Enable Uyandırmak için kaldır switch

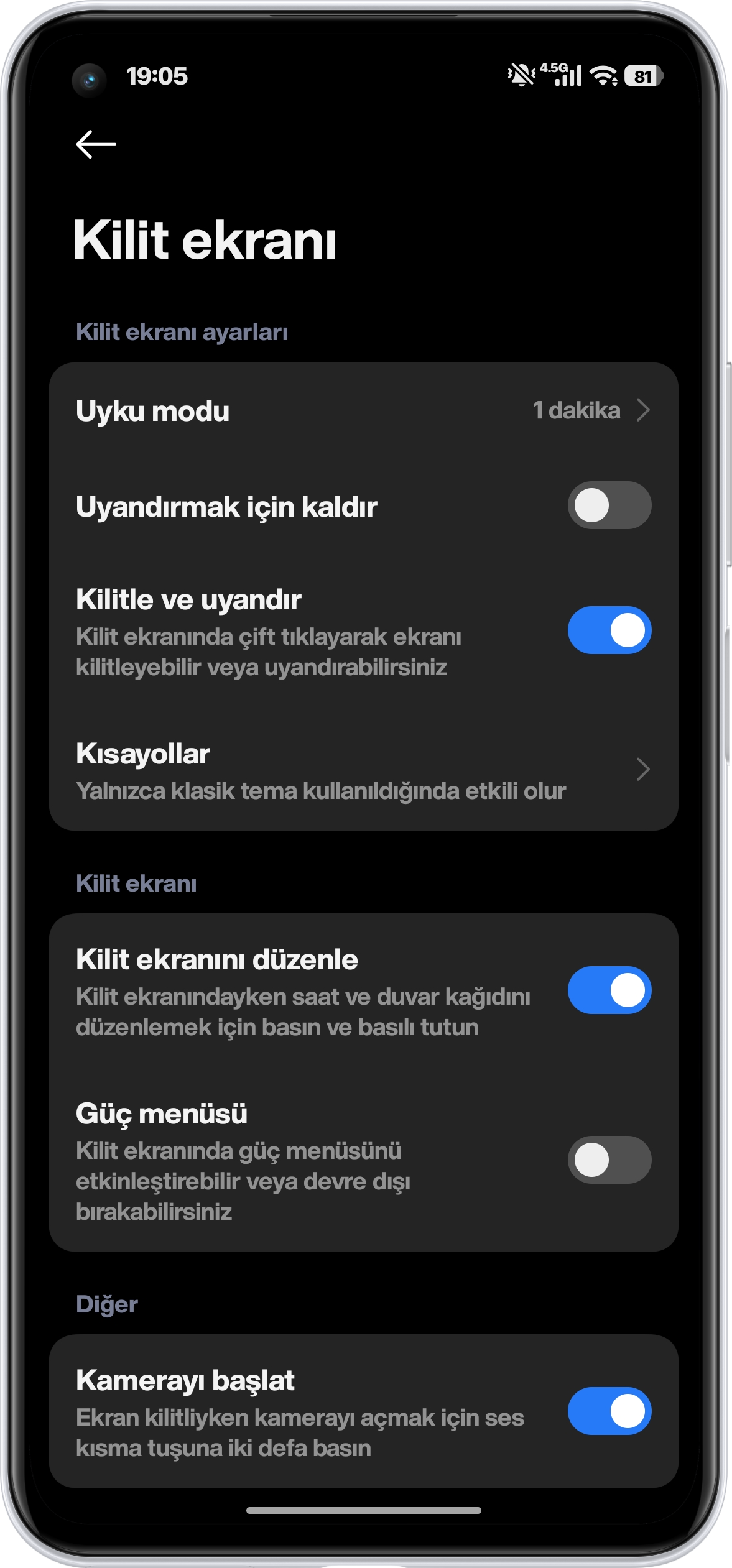click(609, 505)
